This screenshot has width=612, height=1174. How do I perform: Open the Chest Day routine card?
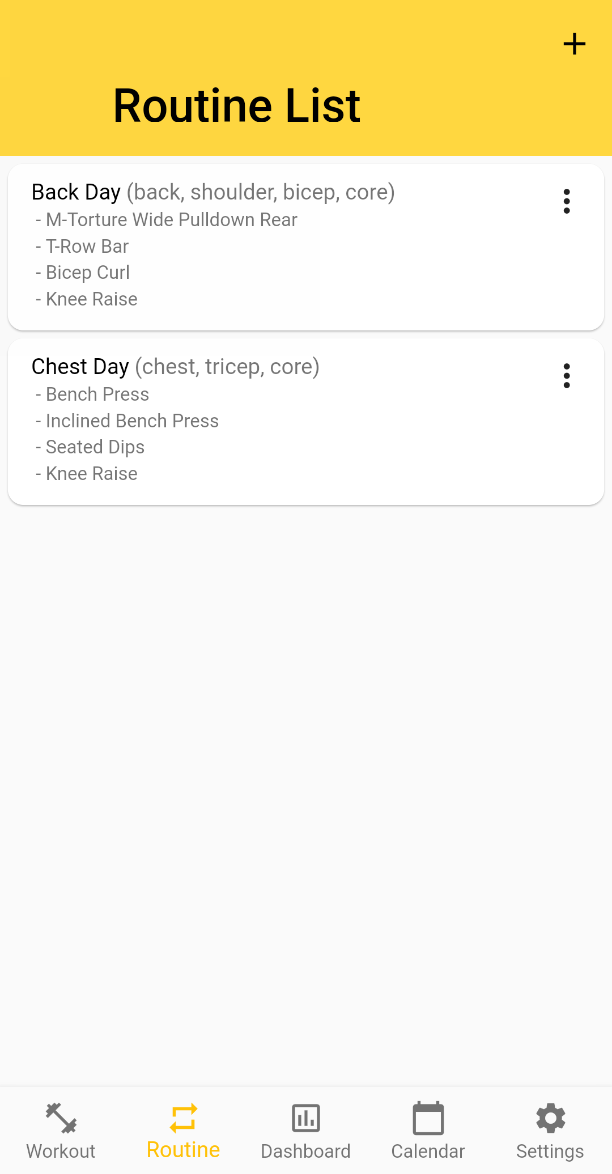306,422
